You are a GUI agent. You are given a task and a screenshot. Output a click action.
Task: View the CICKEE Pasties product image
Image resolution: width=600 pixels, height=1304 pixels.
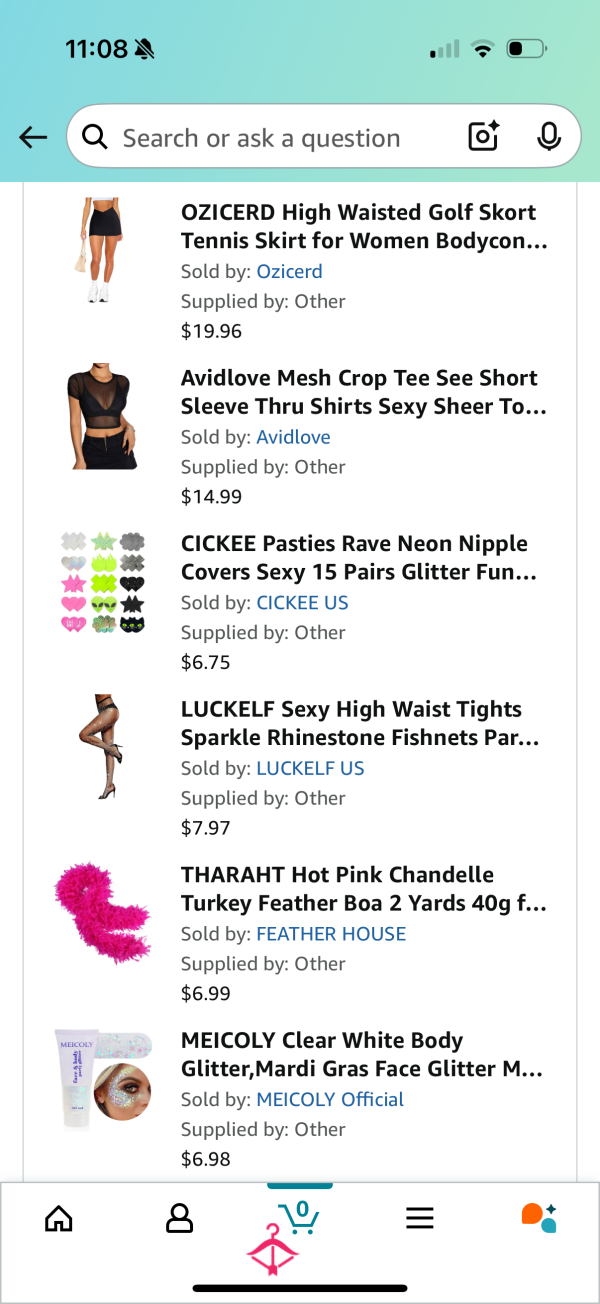[x=104, y=581]
